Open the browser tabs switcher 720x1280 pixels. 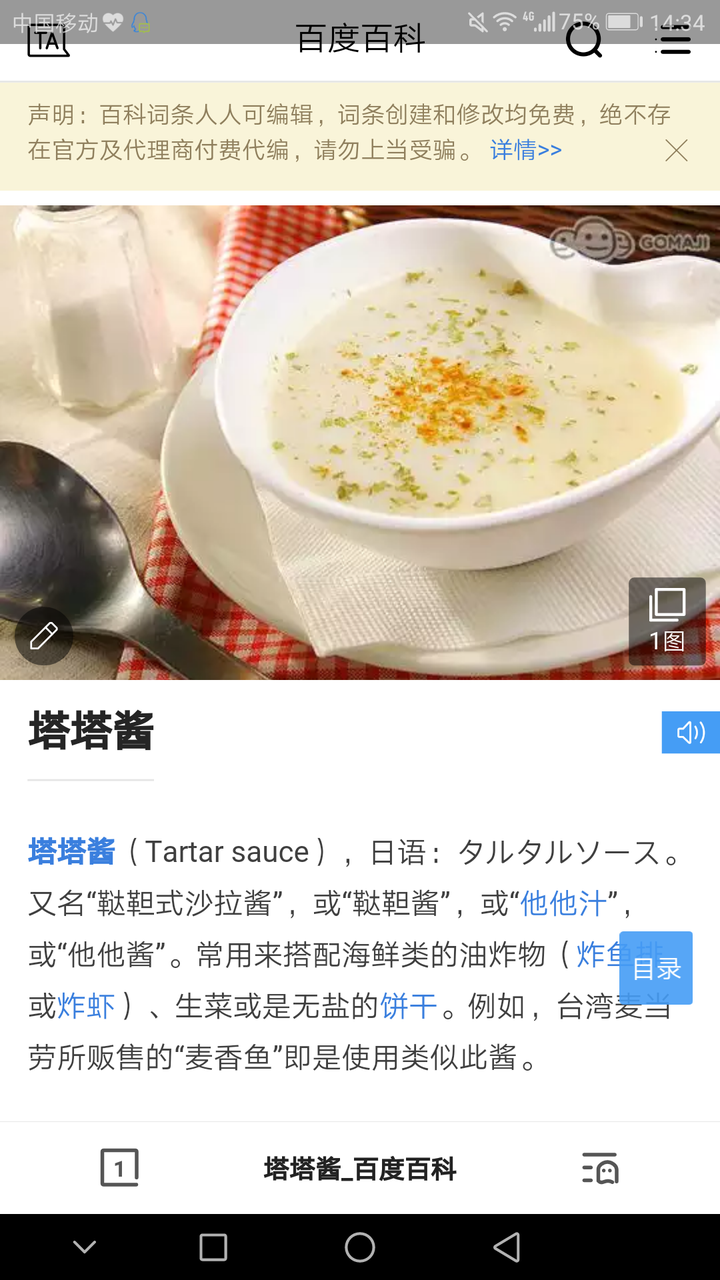point(120,1168)
